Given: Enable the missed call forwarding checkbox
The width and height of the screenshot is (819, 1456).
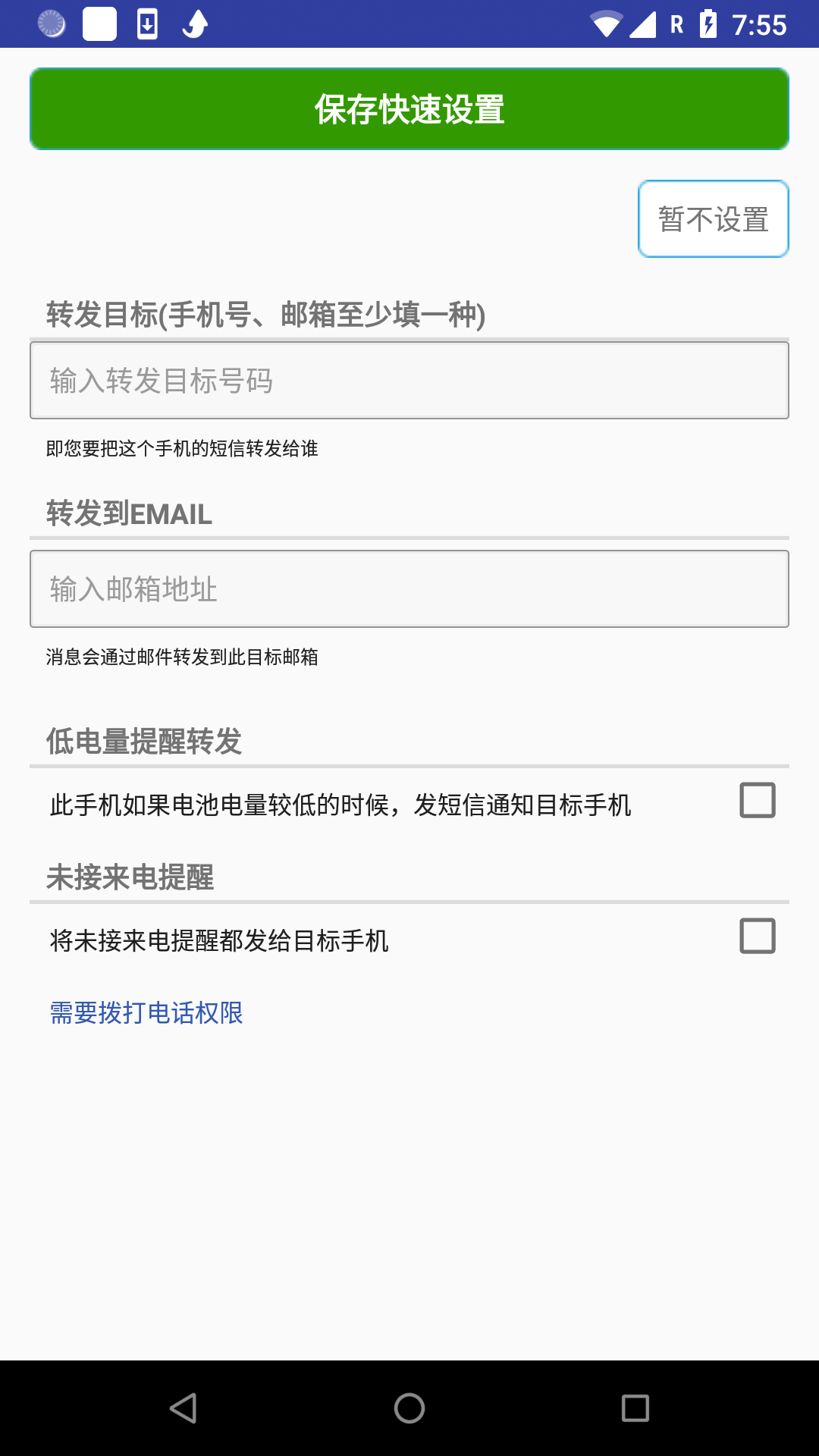Looking at the screenshot, I should [x=757, y=938].
